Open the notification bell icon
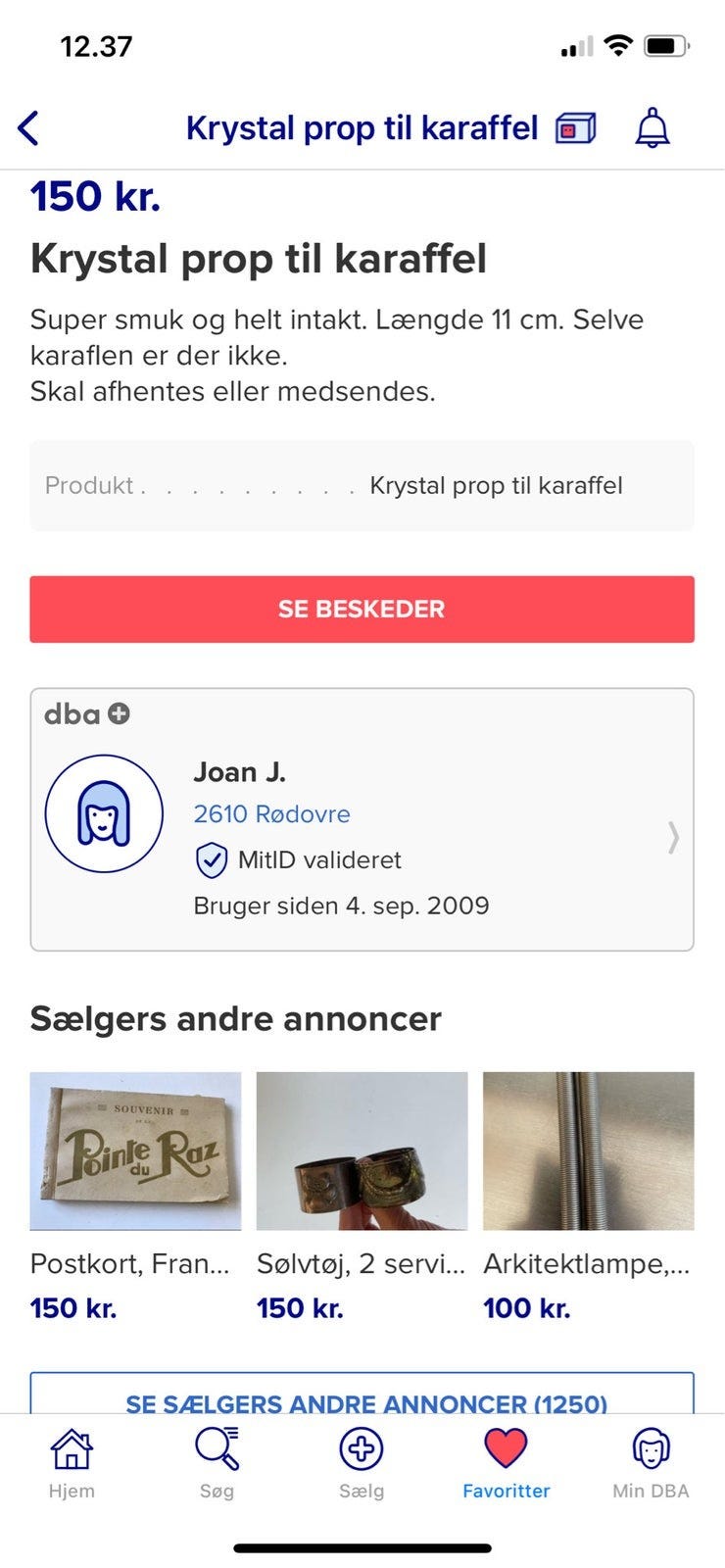Screen dimensions: 725x1568 click(652, 127)
